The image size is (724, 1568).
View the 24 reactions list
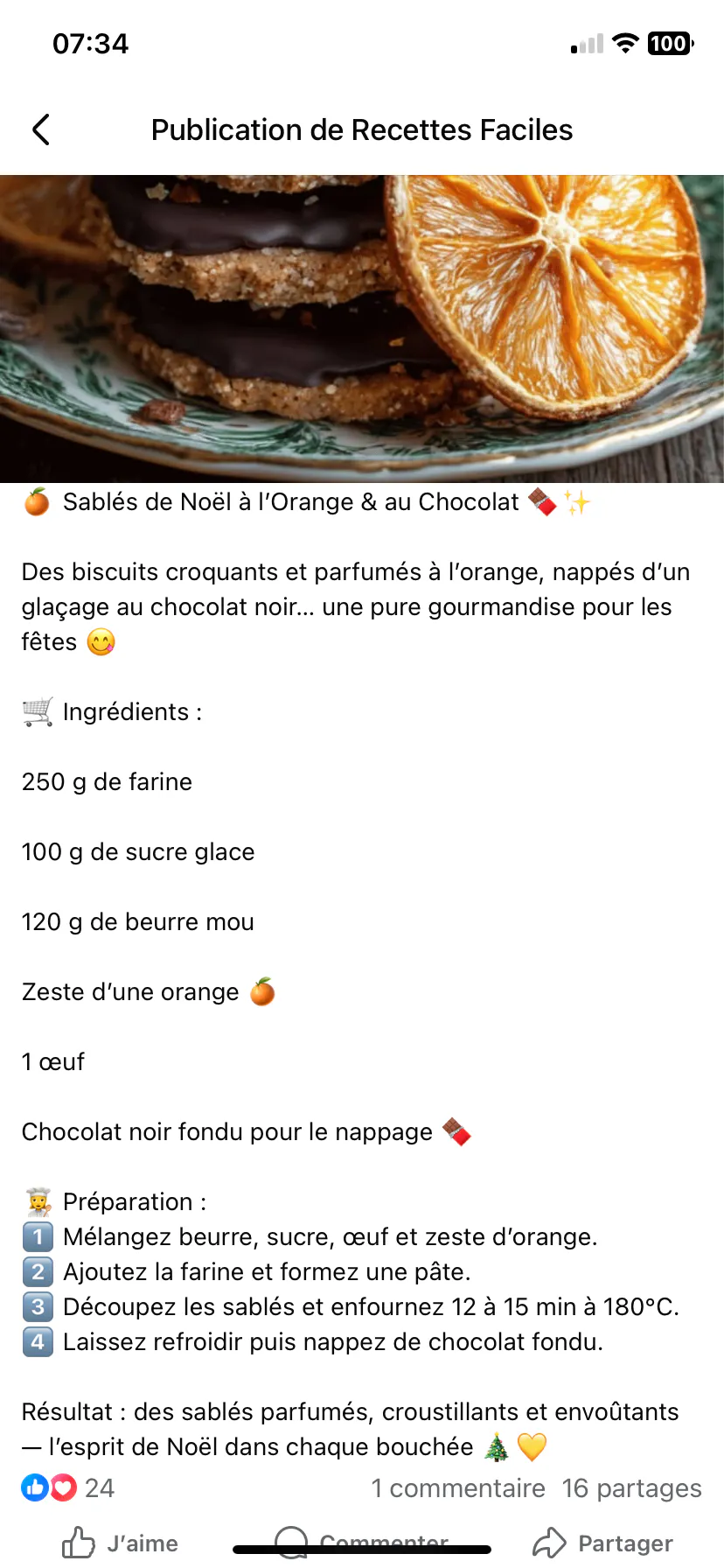click(x=68, y=1487)
